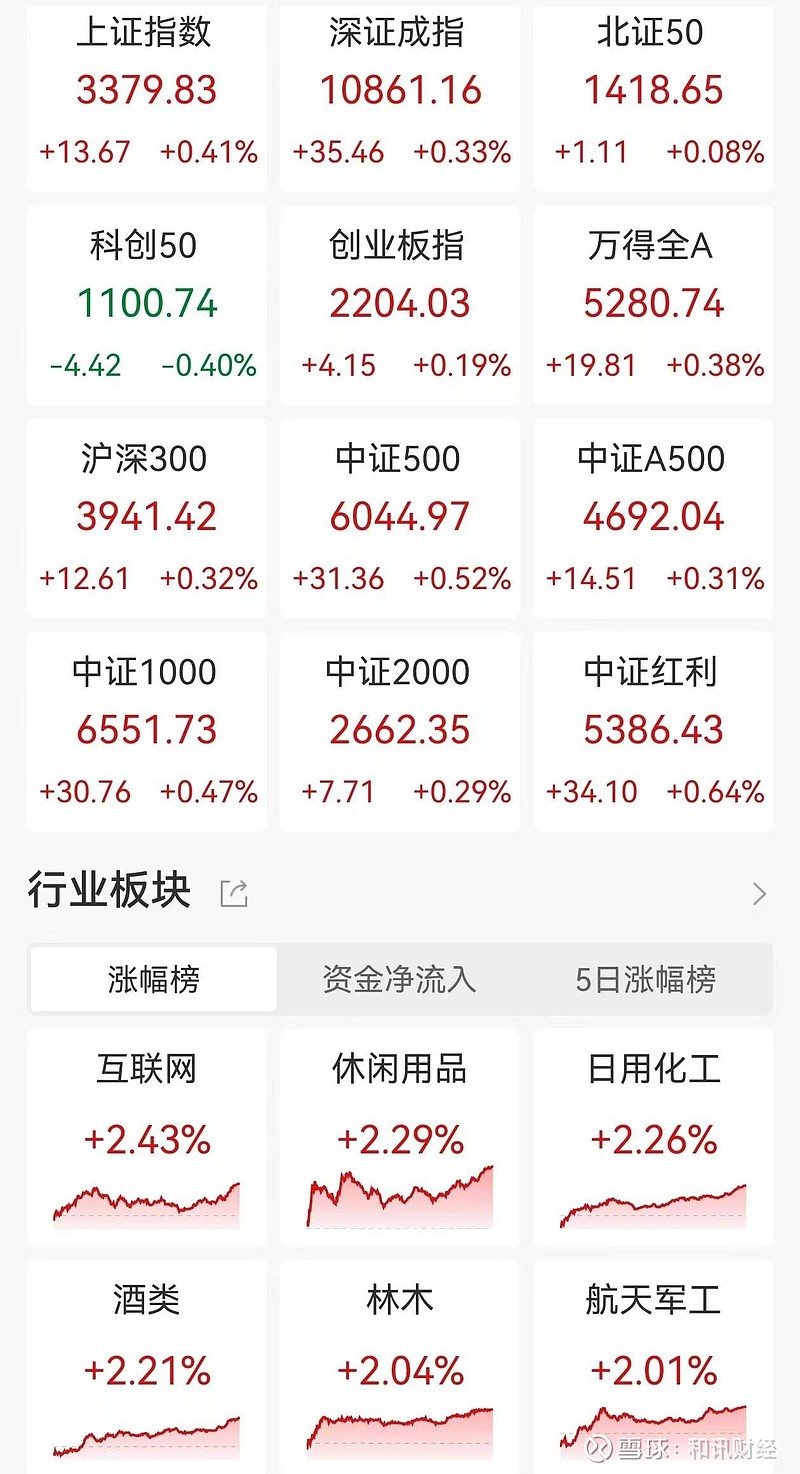The height and width of the screenshot is (1474, 800).
Task: Open the 科创50 index card
Action: click(x=146, y=305)
